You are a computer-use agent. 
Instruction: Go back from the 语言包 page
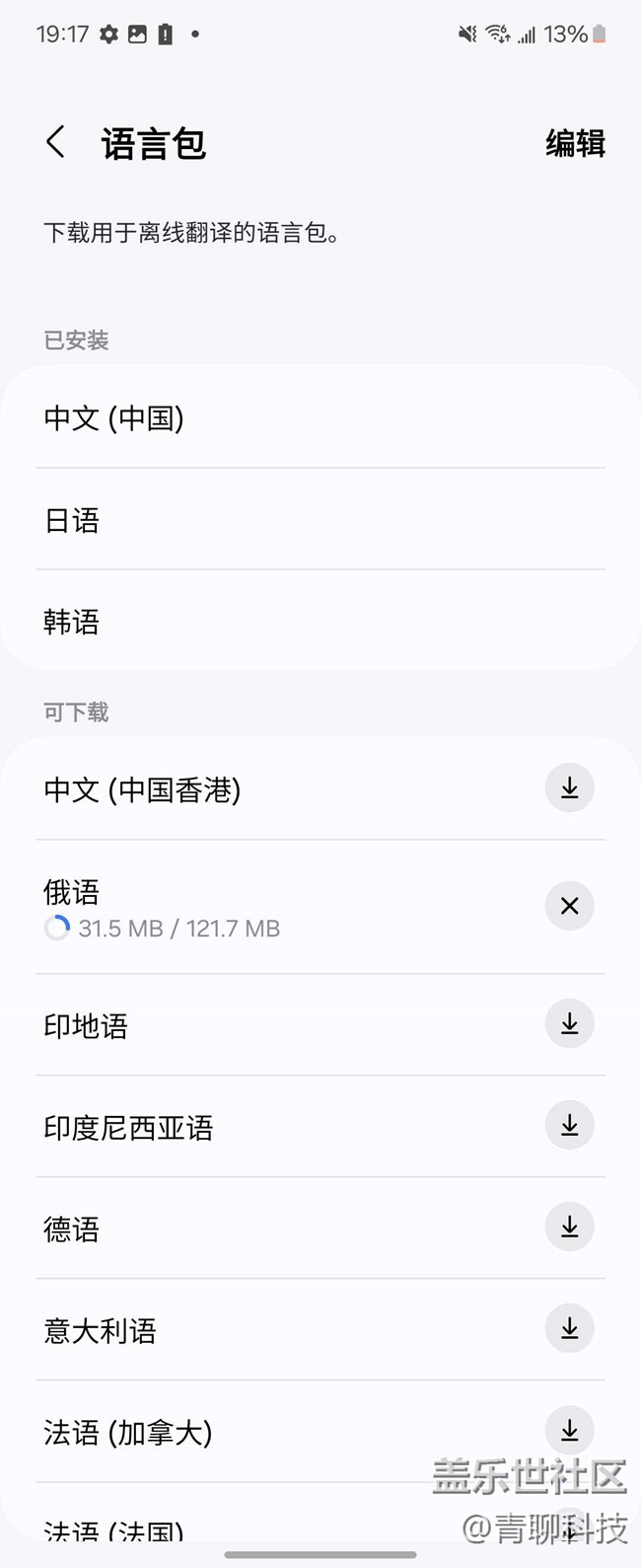click(56, 143)
